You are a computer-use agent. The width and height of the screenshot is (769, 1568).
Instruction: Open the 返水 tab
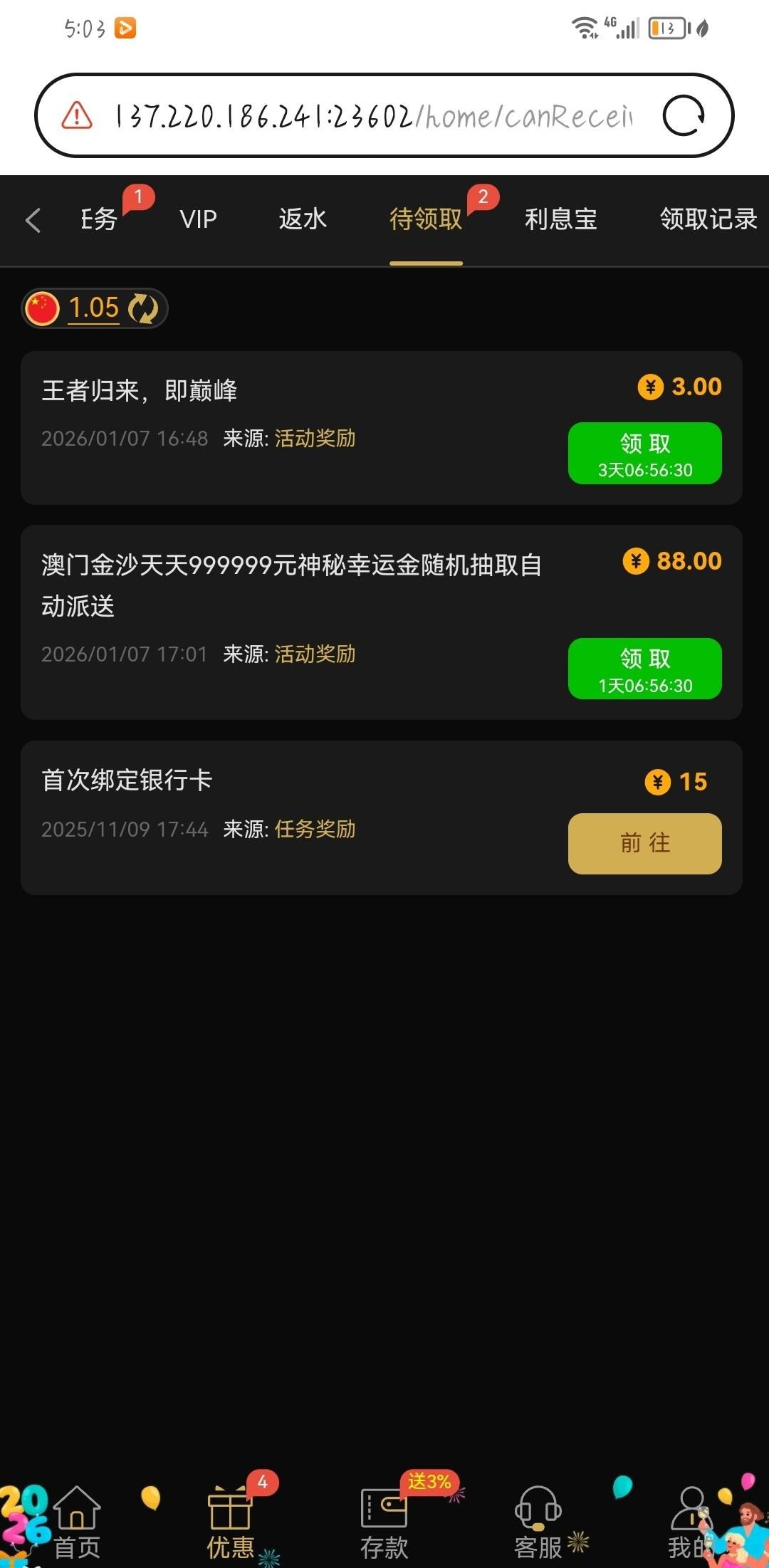click(x=303, y=219)
